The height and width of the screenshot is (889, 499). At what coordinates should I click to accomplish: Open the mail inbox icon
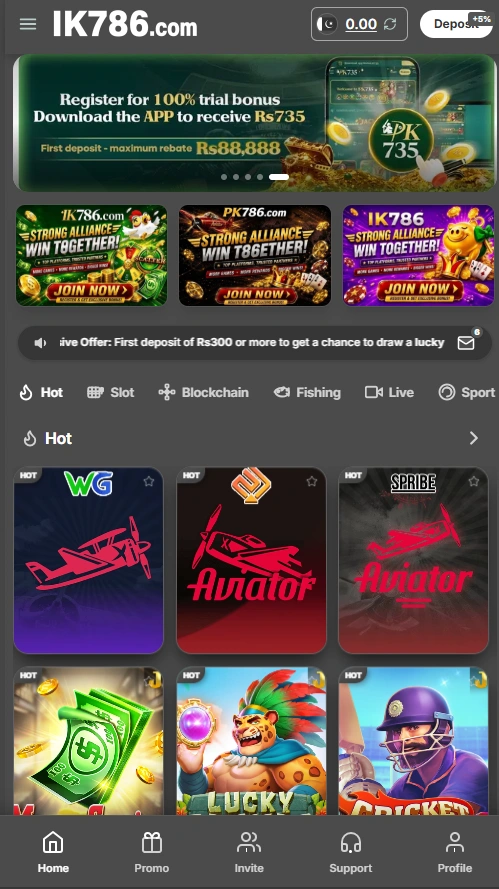pyautogui.click(x=466, y=342)
